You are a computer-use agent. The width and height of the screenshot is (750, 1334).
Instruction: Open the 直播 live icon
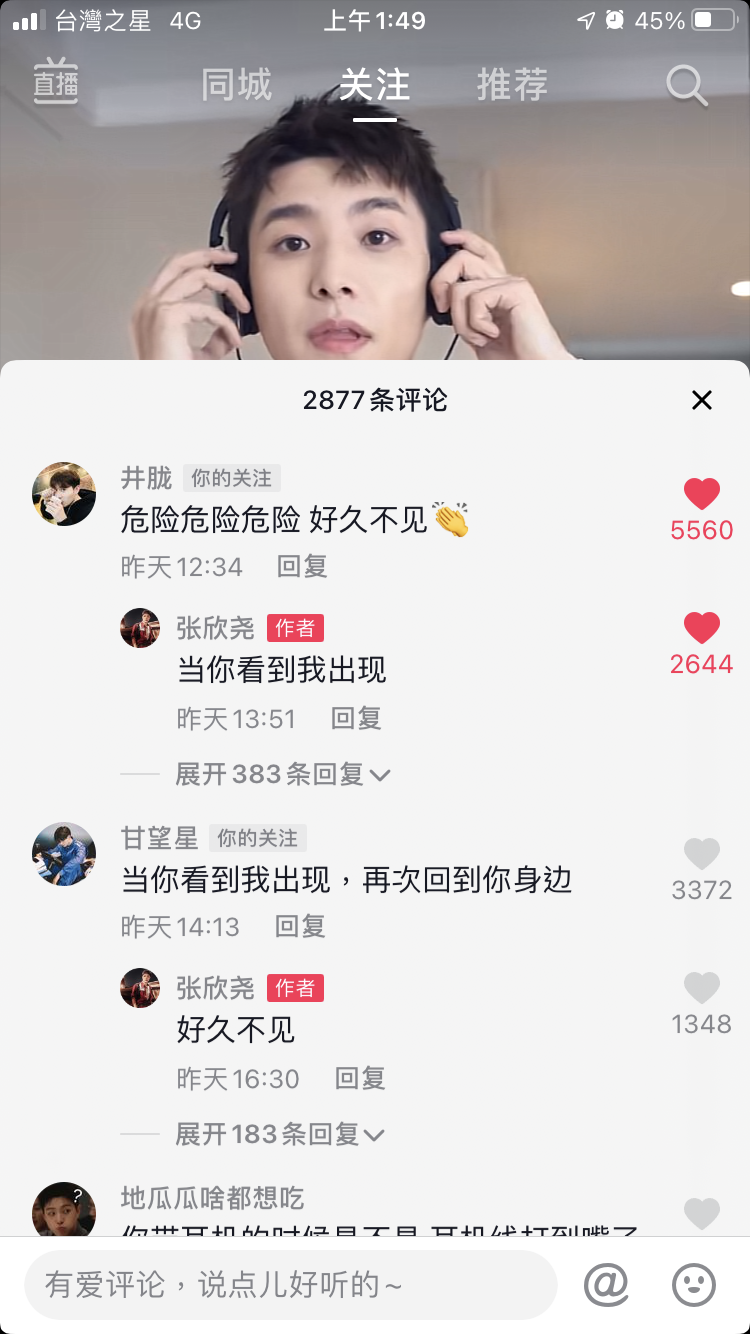click(56, 82)
